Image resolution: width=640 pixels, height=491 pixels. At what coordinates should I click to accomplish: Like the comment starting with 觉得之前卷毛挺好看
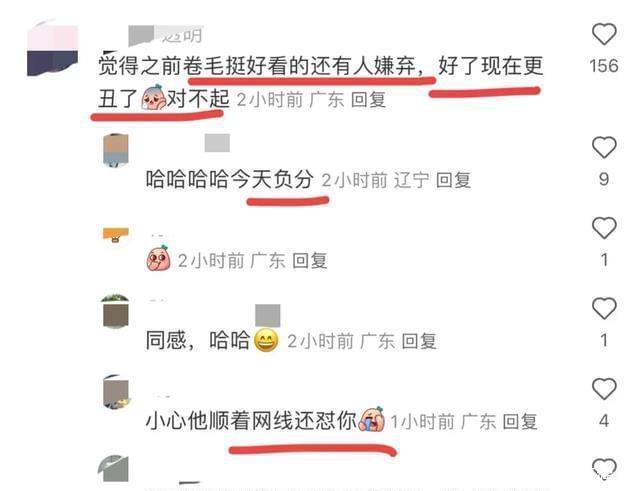[604, 35]
